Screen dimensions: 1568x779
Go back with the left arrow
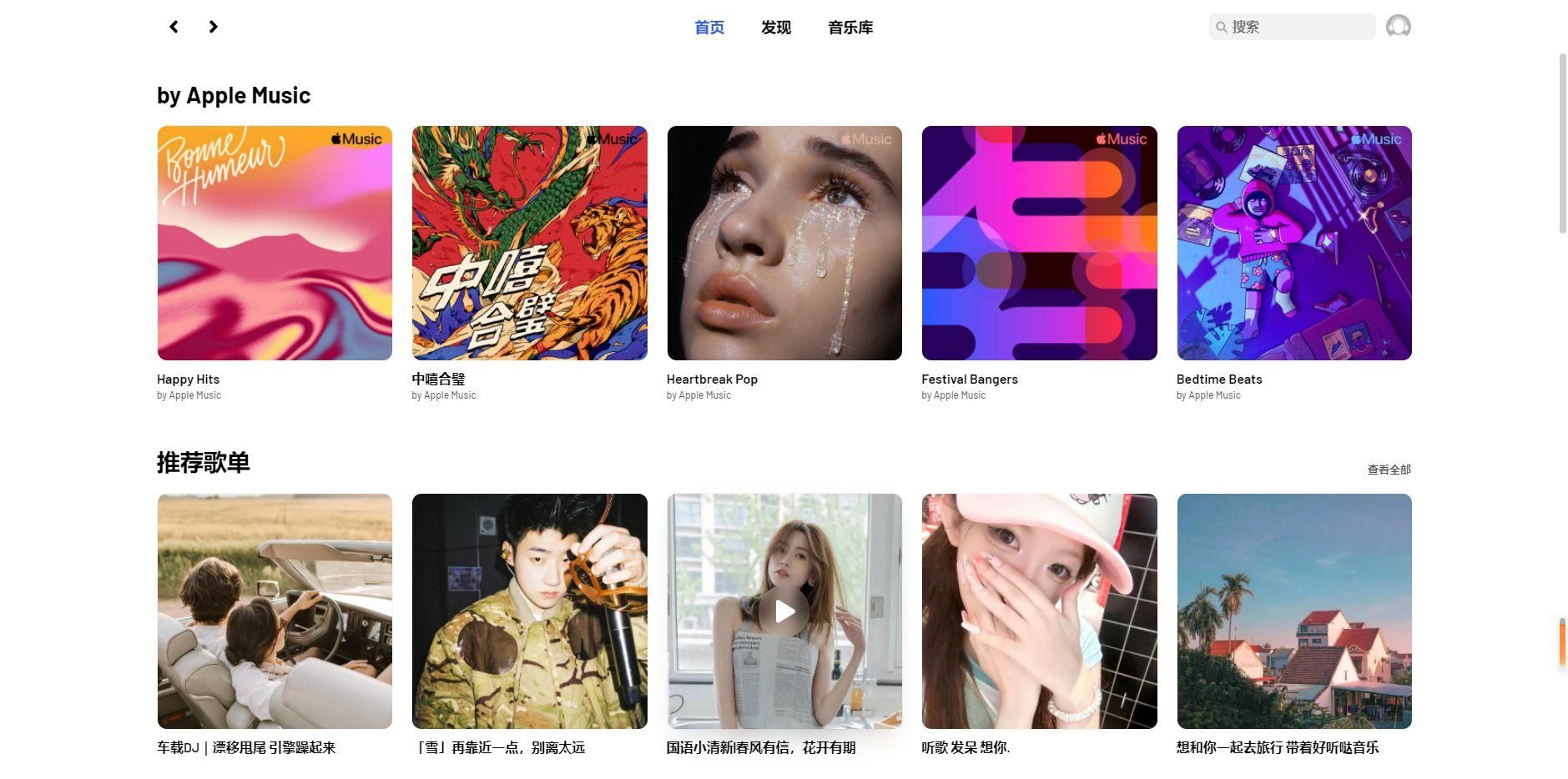[174, 27]
